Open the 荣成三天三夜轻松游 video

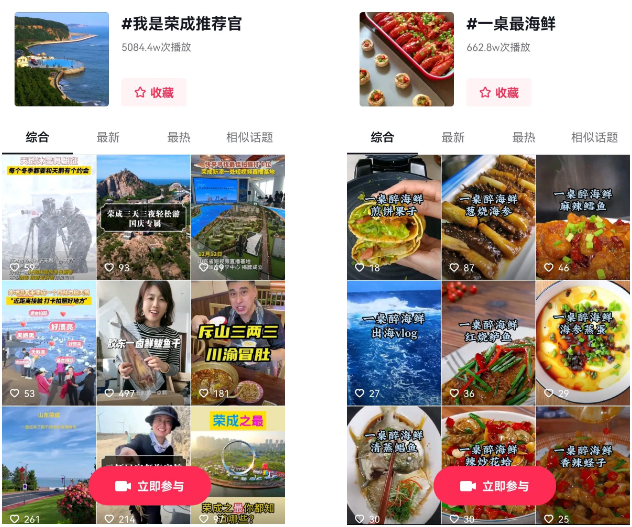pyautogui.click(x=143, y=216)
